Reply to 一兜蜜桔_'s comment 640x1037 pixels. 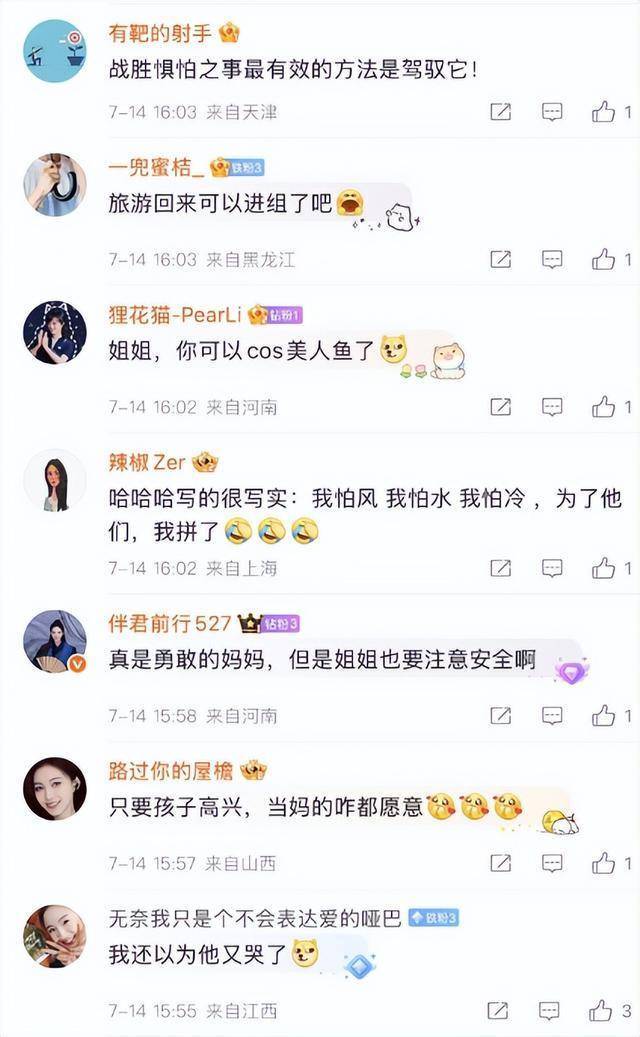pos(552,260)
